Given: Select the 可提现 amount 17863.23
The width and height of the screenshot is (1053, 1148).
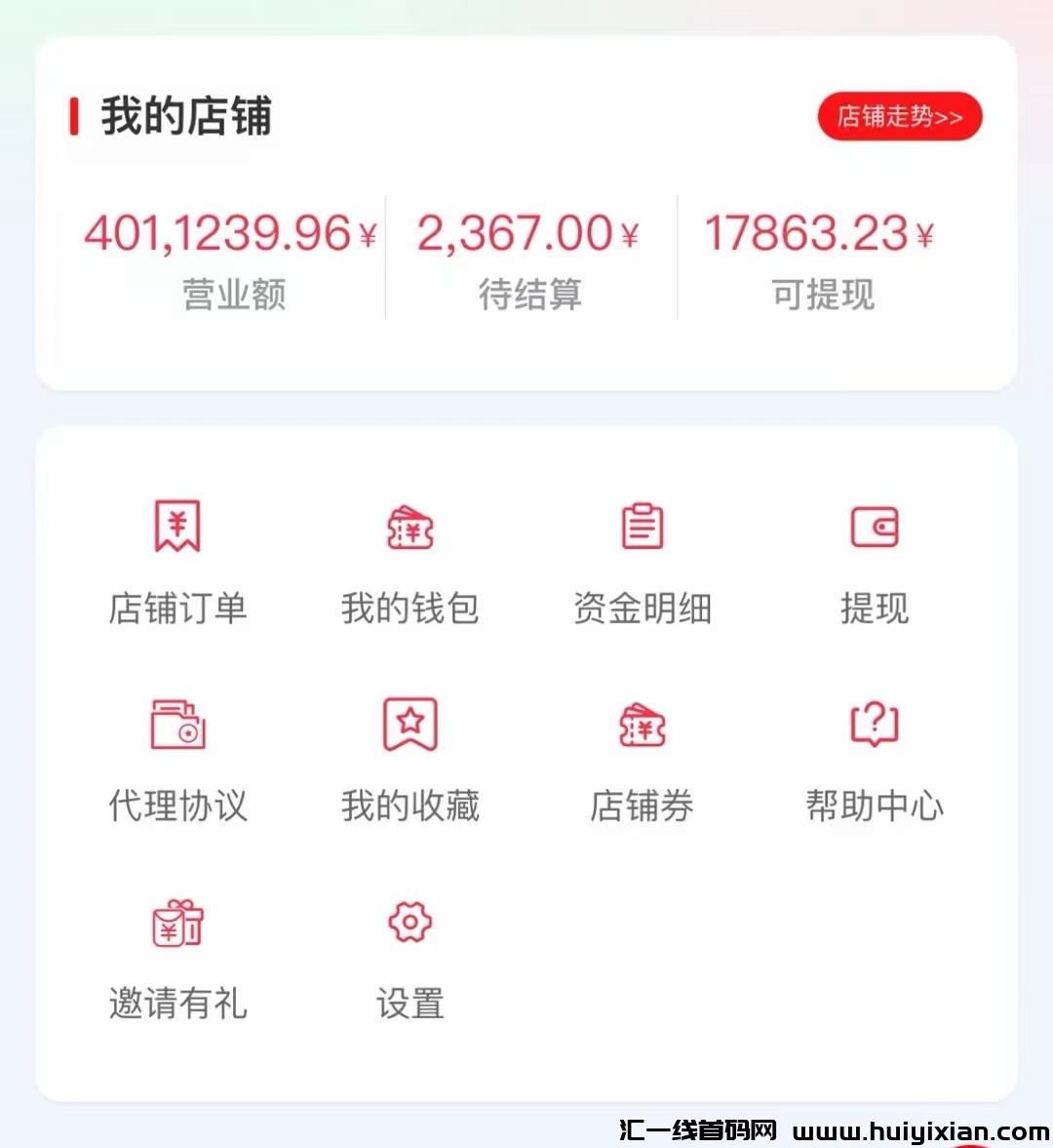Looking at the screenshot, I should [805, 232].
